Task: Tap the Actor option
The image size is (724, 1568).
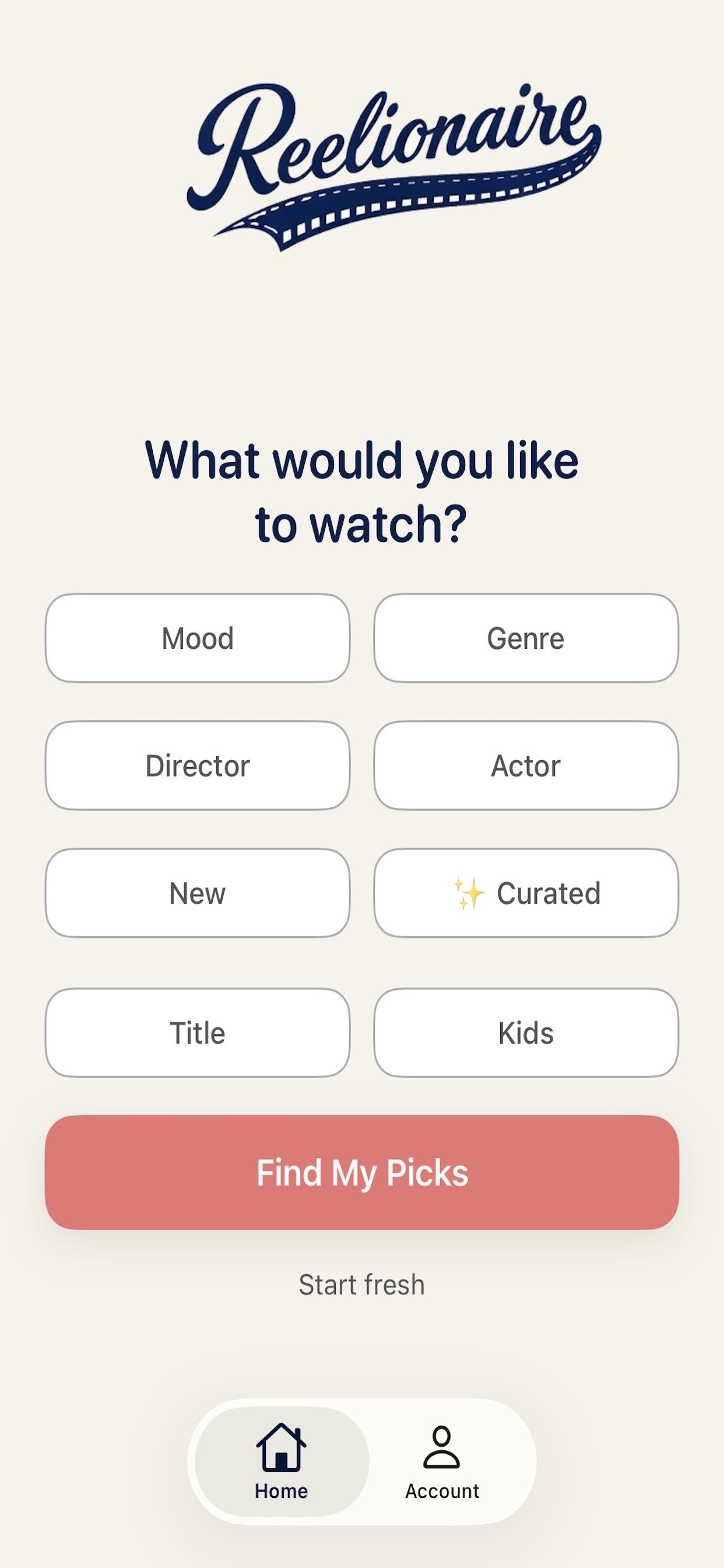Action: [526, 765]
